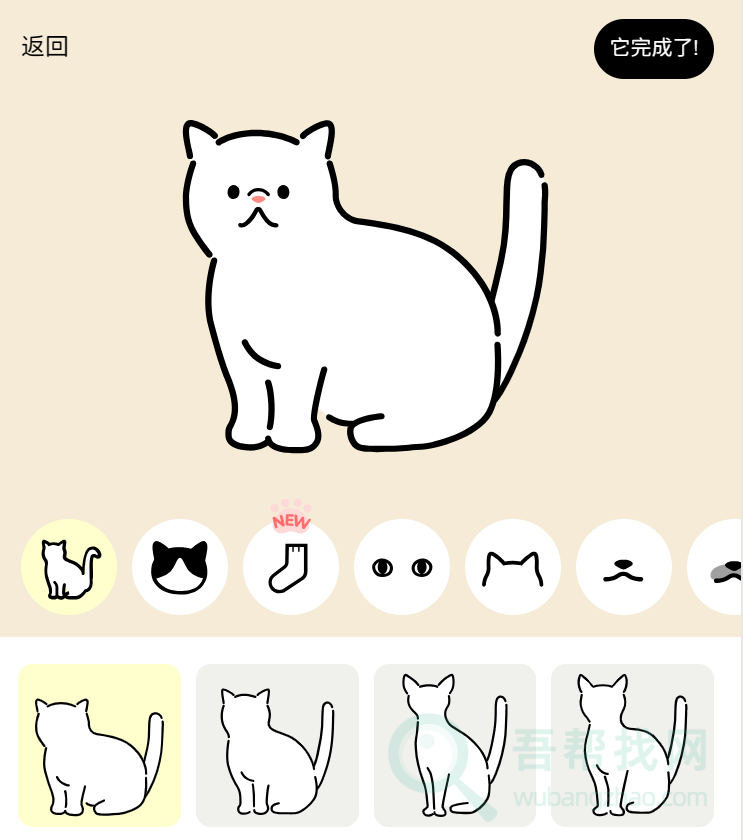The height and width of the screenshot is (840, 743).
Task: Choose the chubby sitting cat body
Action: point(100,745)
